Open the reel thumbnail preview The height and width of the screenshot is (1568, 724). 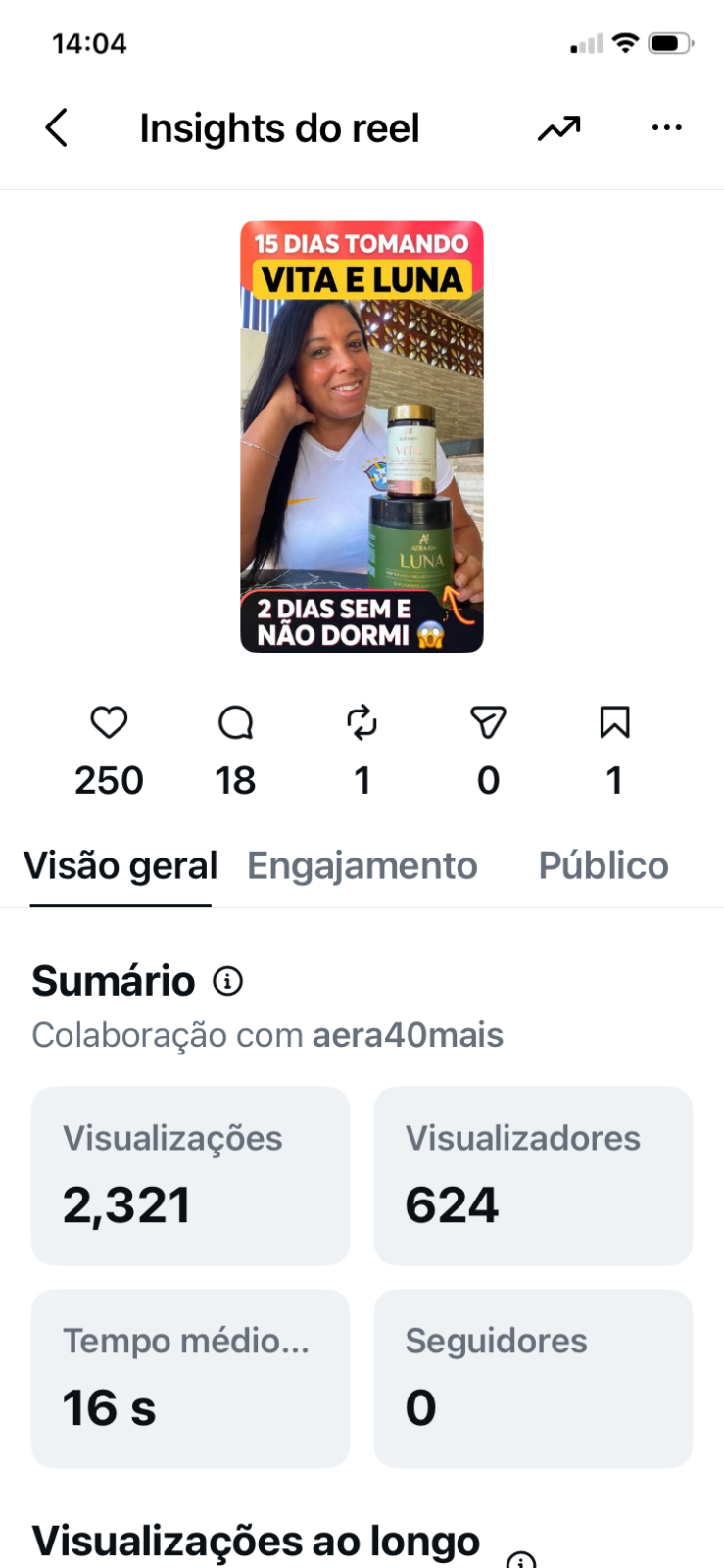coord(362,436)
